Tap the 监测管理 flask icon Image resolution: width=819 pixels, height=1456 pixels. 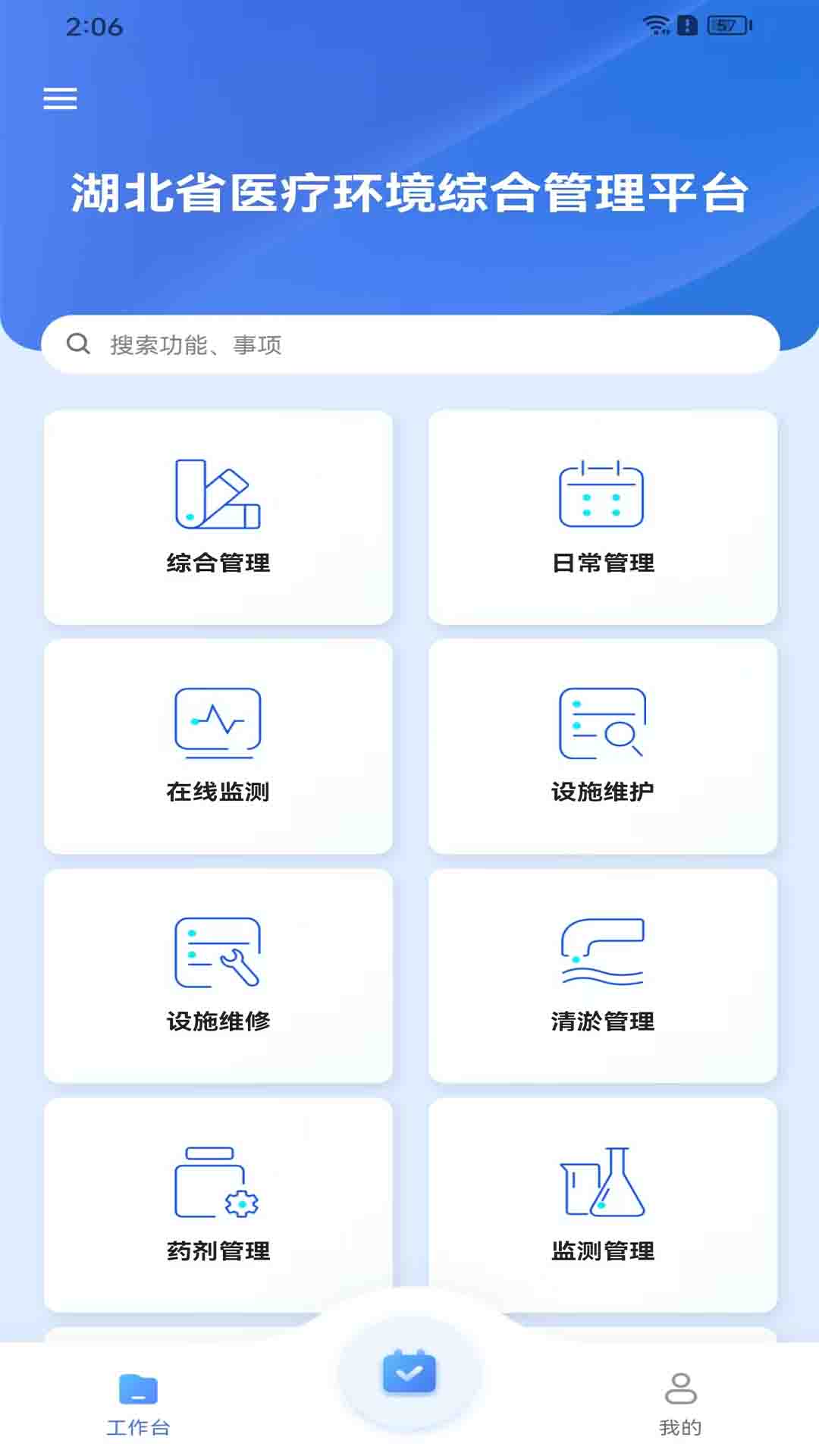click(x=603, y=1187)
